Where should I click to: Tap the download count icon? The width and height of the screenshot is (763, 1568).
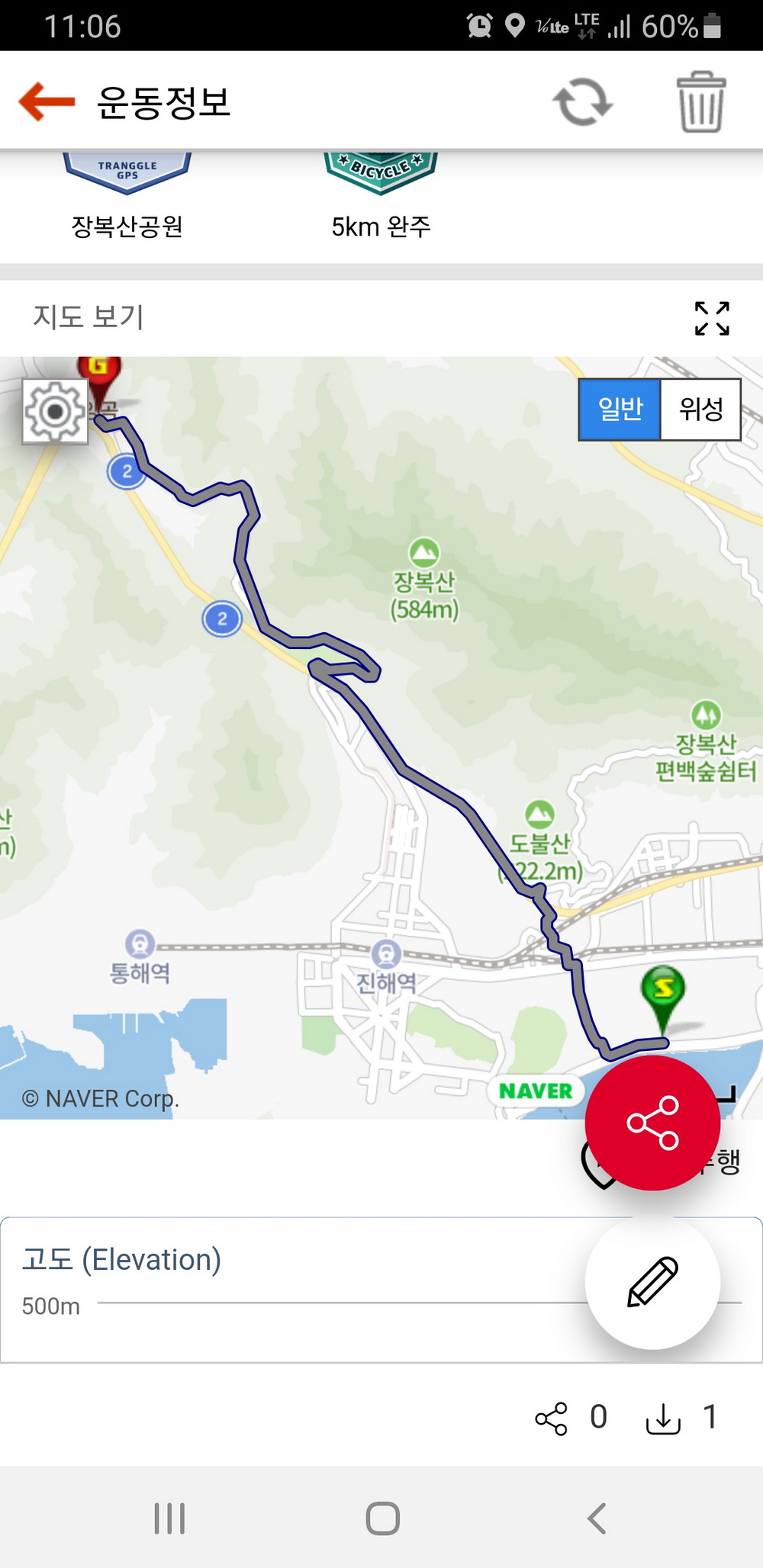[x=663, y=1419]
